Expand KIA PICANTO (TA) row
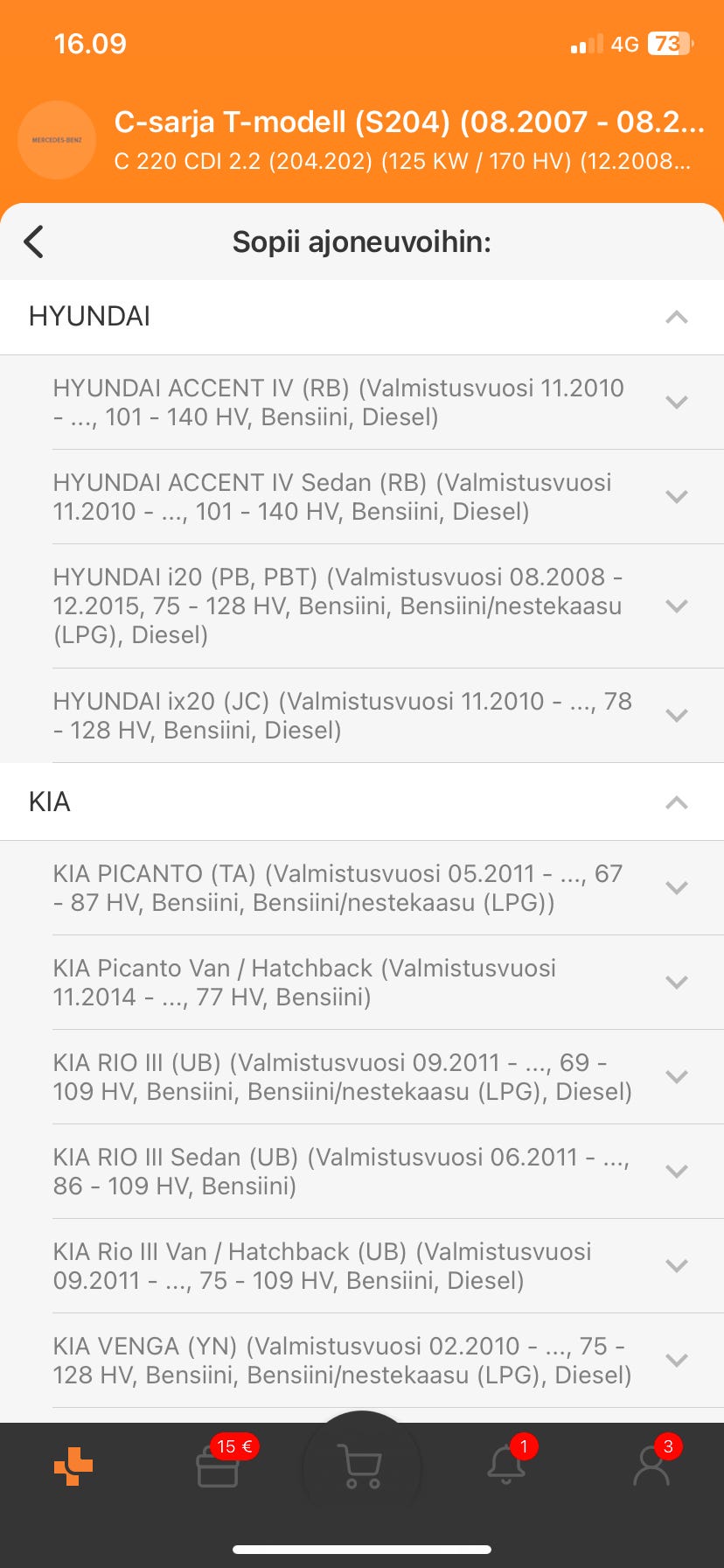Viewport: 724px width, 1568px height. 676,888
